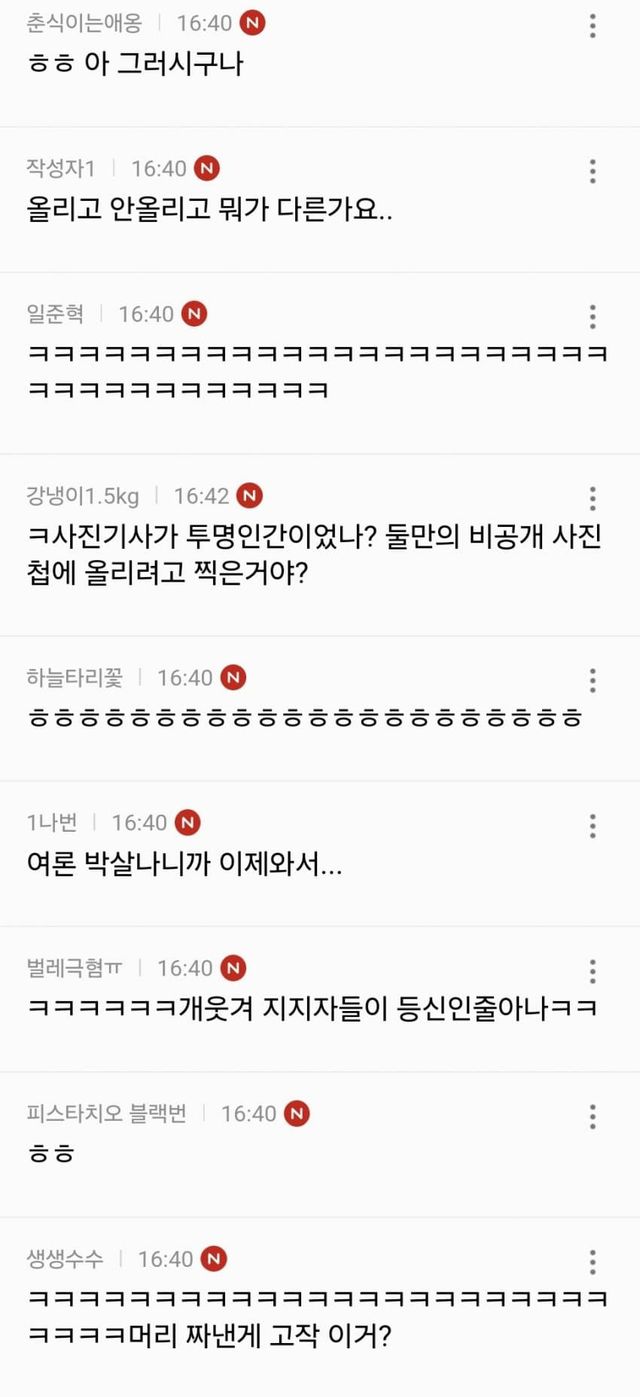Open overflow menu on 작성자1's comment
Viewport: 640px width, 1397px height.
coord(593,171)
